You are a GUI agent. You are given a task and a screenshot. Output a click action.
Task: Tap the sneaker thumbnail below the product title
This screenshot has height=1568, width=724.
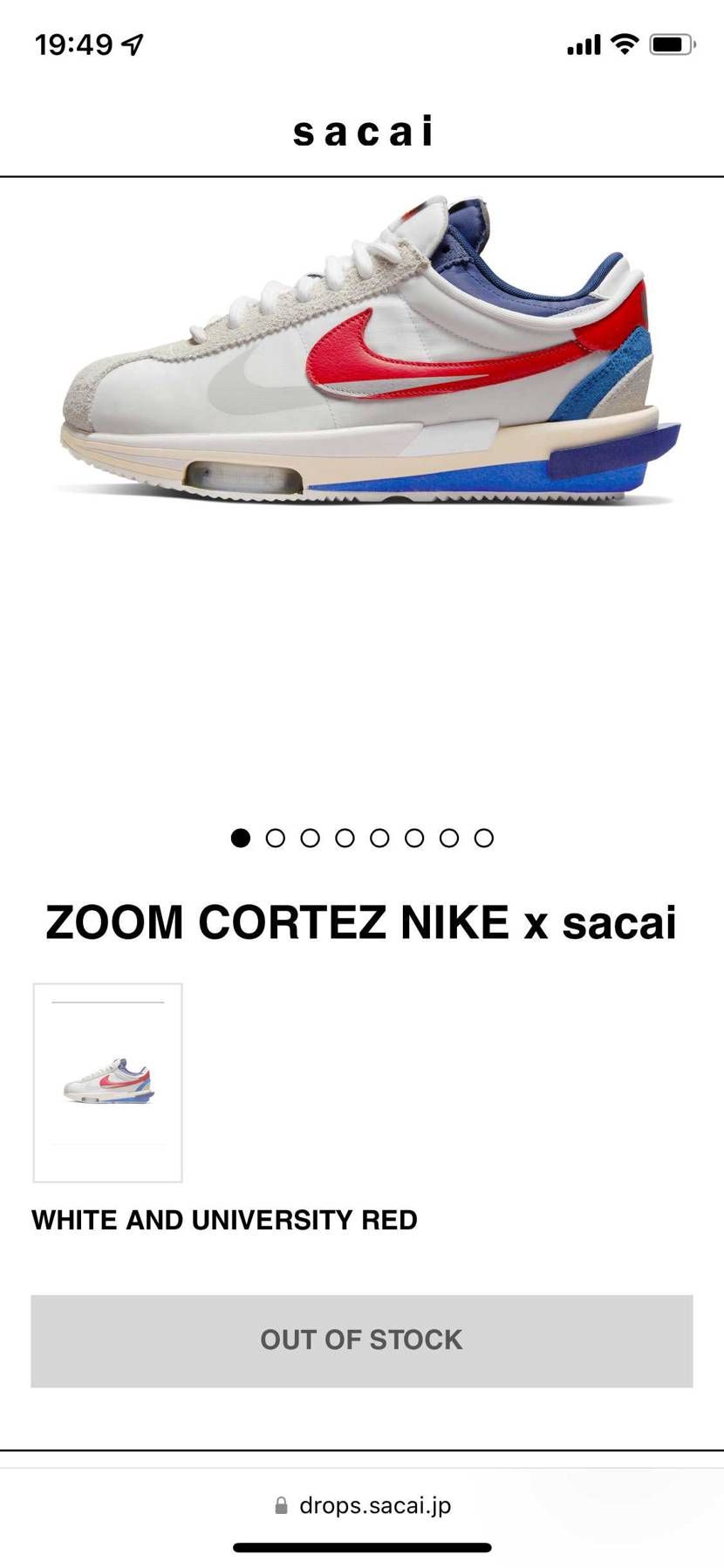pos(106,1085)
